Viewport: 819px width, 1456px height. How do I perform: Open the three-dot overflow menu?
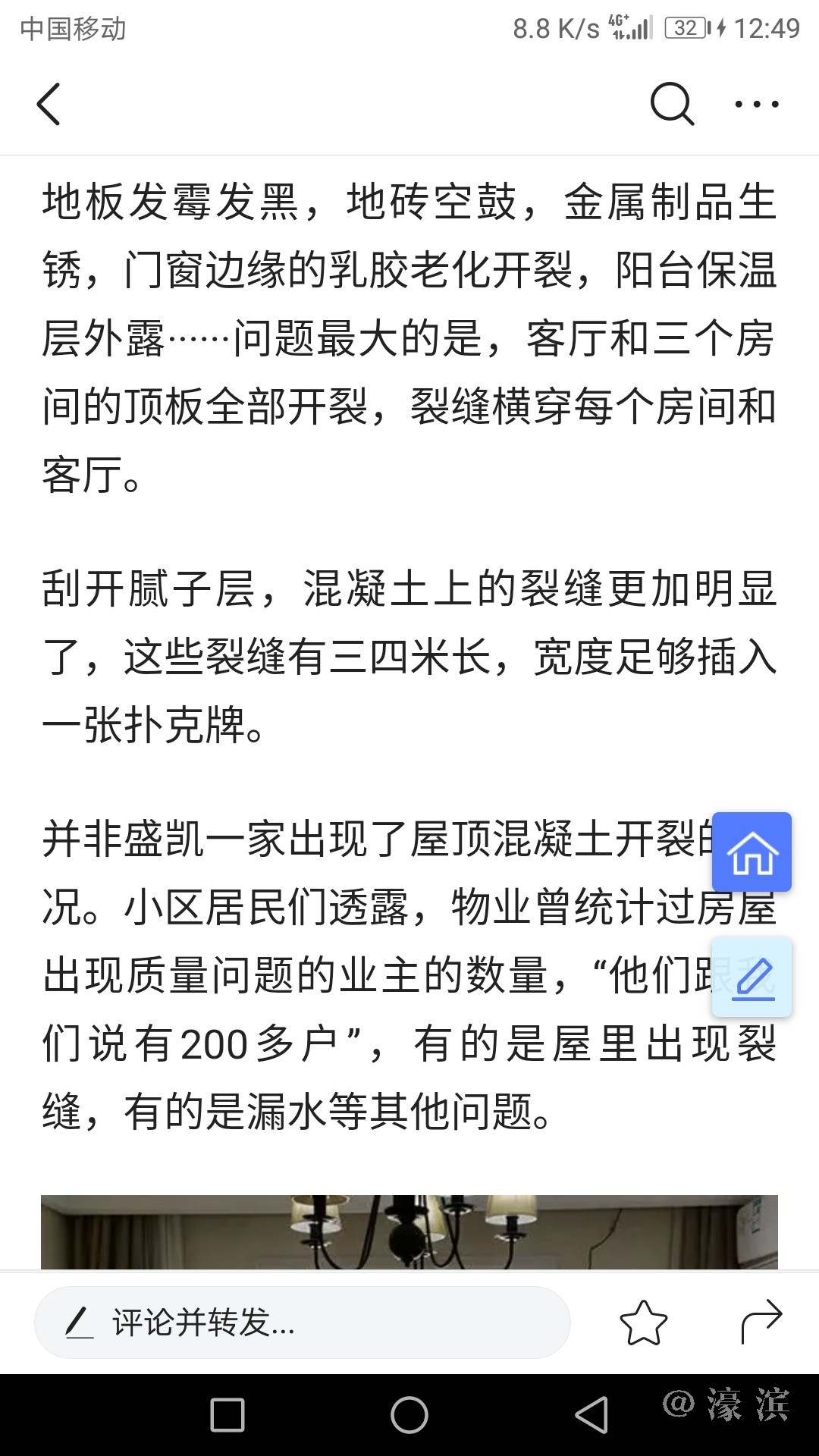point(756,104)
